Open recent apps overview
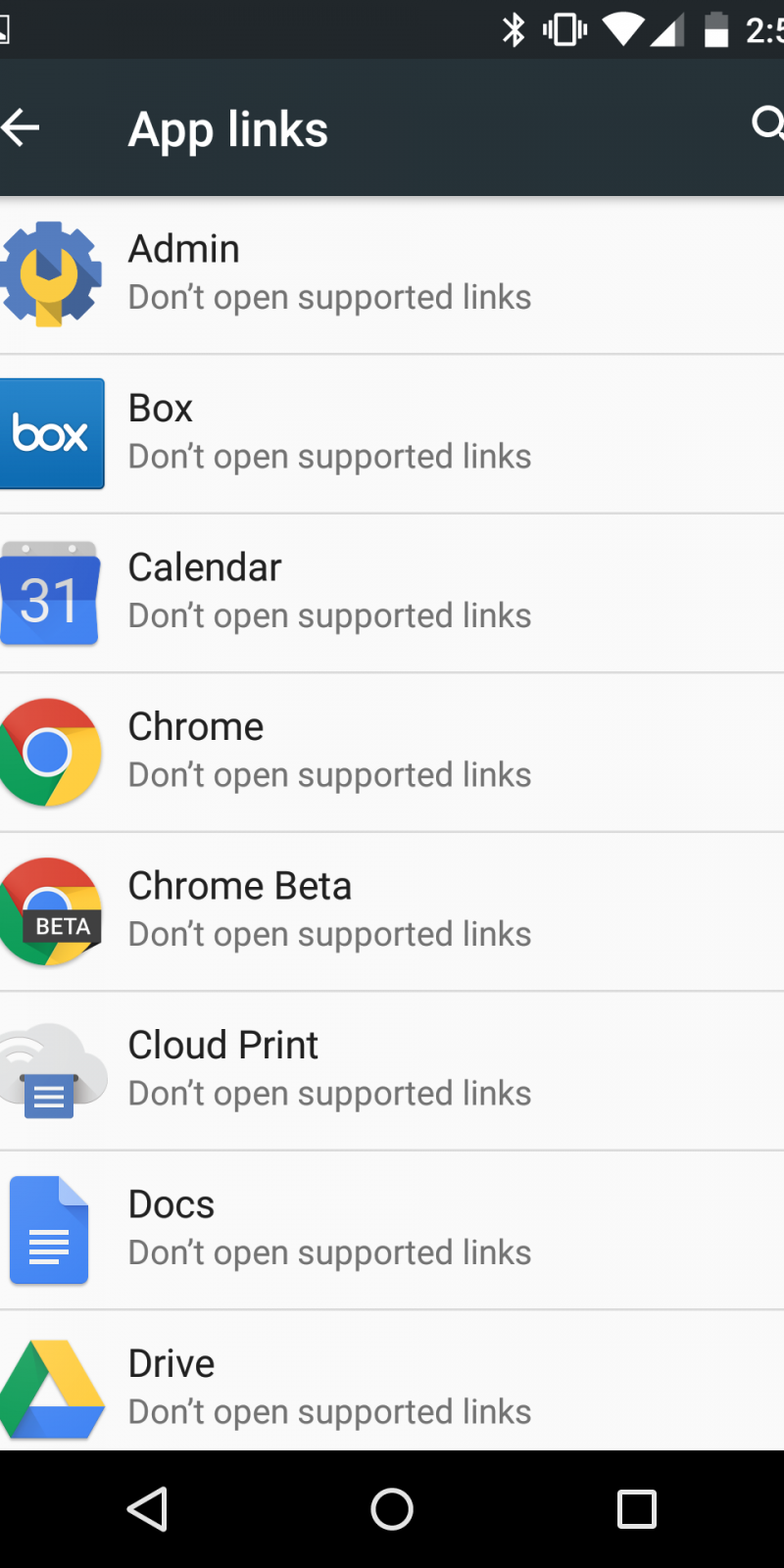Viewport: 784px width, 1568px height. coord(636,1509)
